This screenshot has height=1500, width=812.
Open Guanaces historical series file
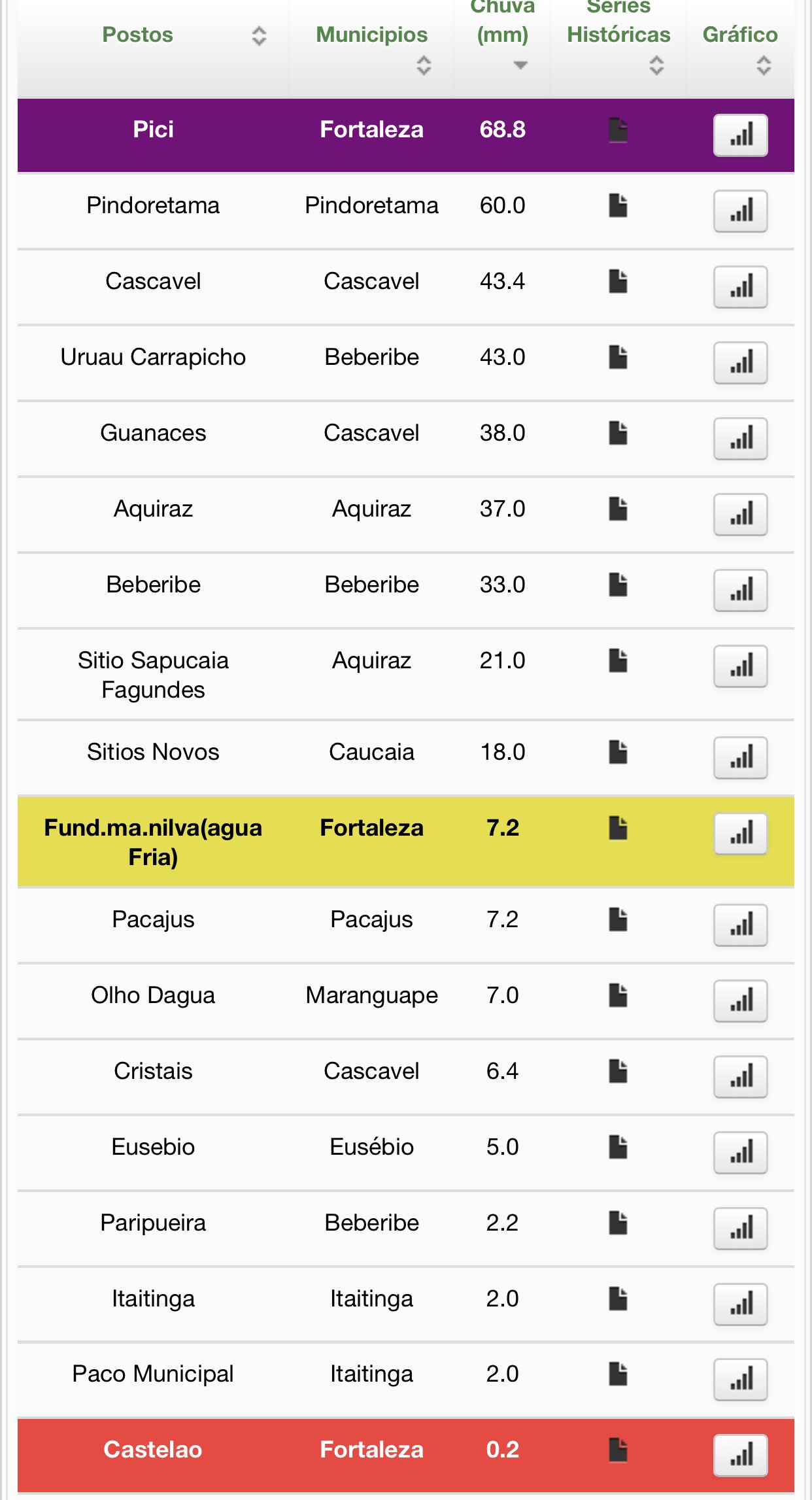(x=618, y=433)
